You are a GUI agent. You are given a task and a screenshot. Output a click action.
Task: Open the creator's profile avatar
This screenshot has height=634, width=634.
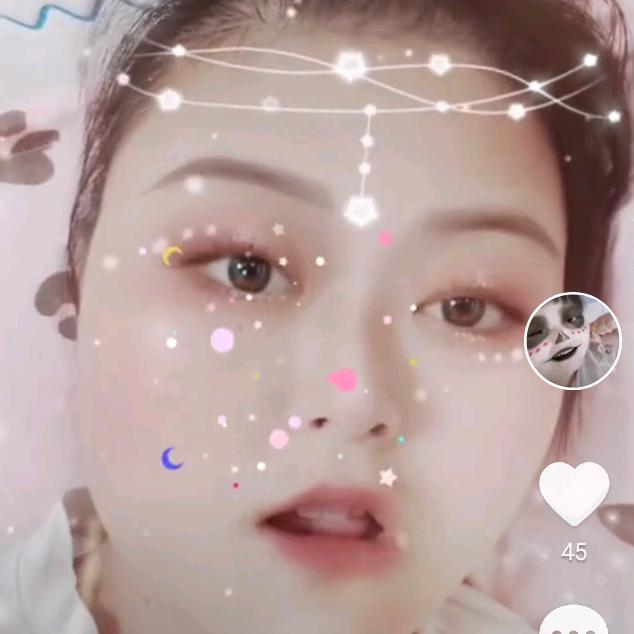[573, 341]
